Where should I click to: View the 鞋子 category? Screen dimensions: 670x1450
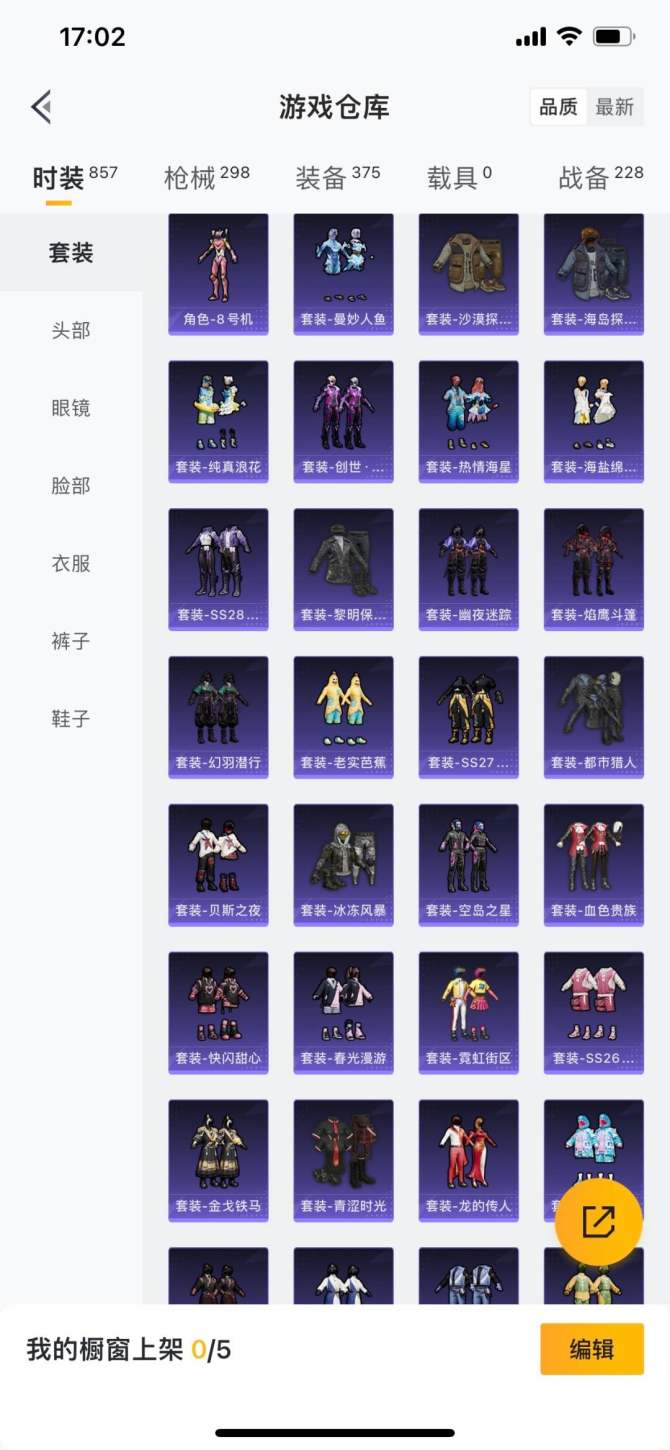71,719
